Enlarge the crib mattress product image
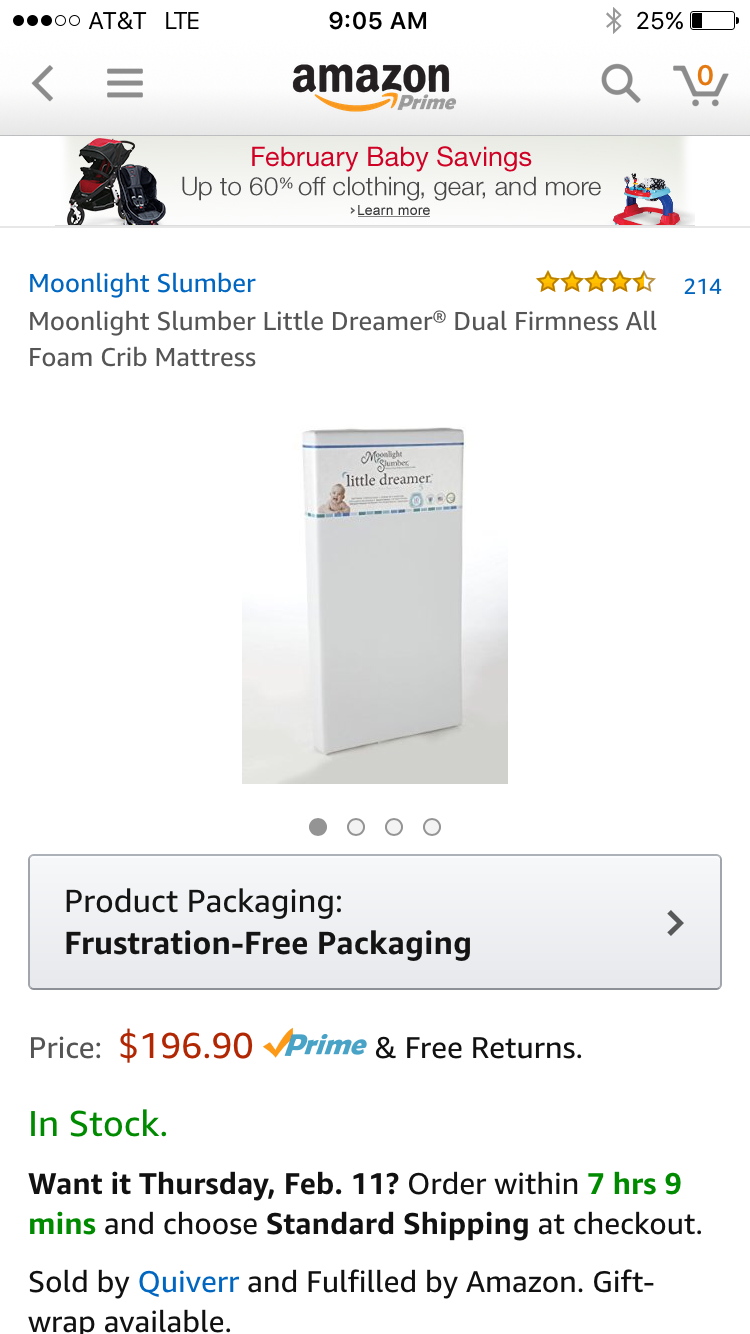Screen dimensions: 750x1334 coord(375,604)
